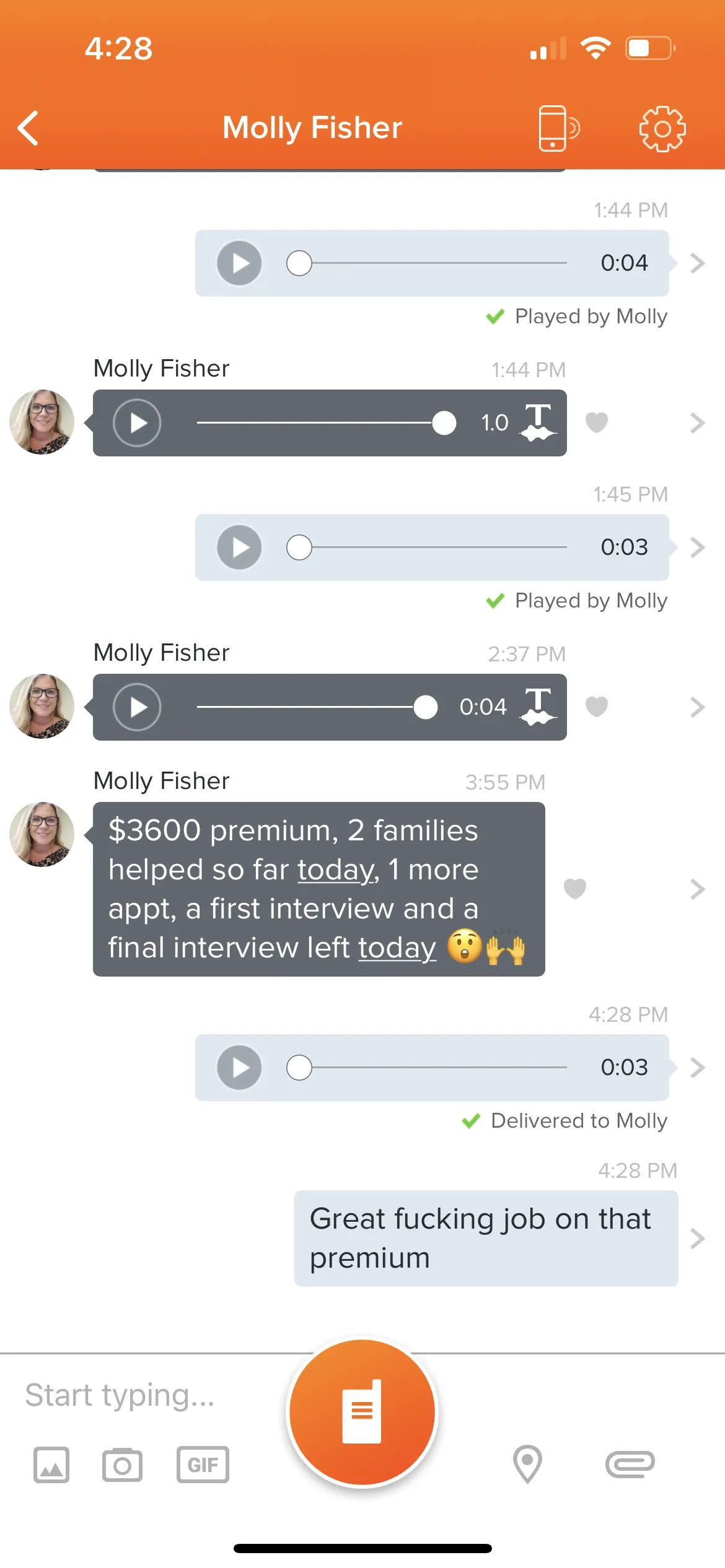
Task: Play the 4:28 PM voice message
Action: (x=239, y=1068)
